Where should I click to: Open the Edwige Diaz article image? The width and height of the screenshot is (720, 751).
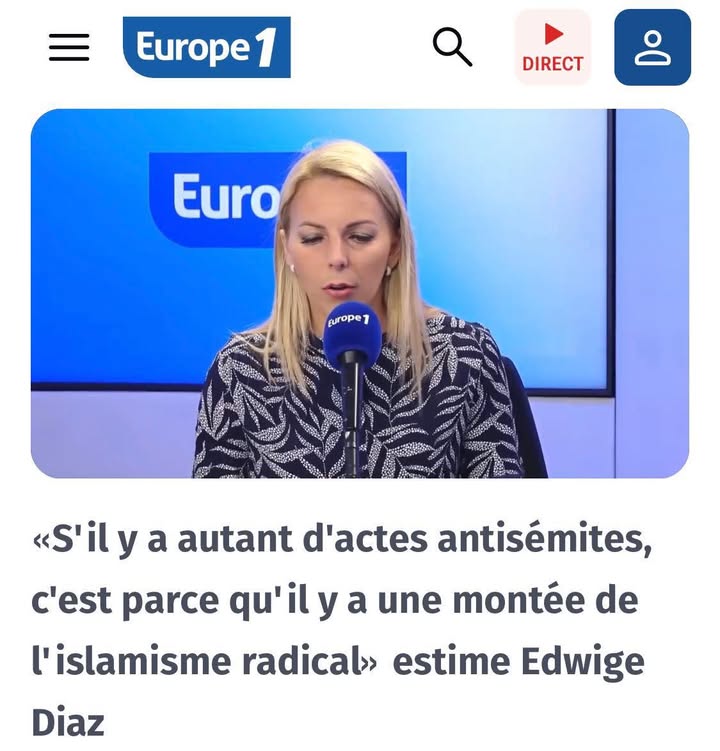coord(359,293)
